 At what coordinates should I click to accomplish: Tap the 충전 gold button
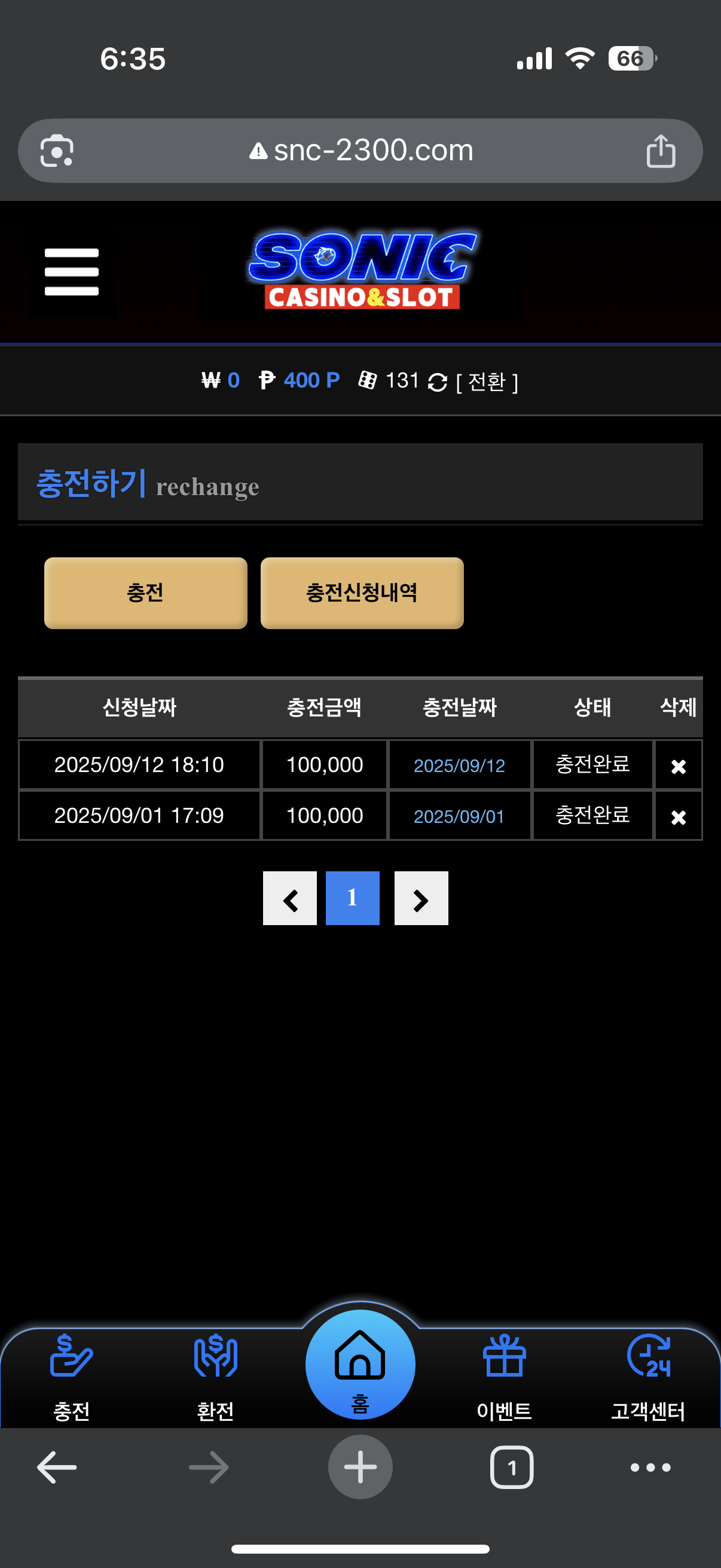pos(145,592)
